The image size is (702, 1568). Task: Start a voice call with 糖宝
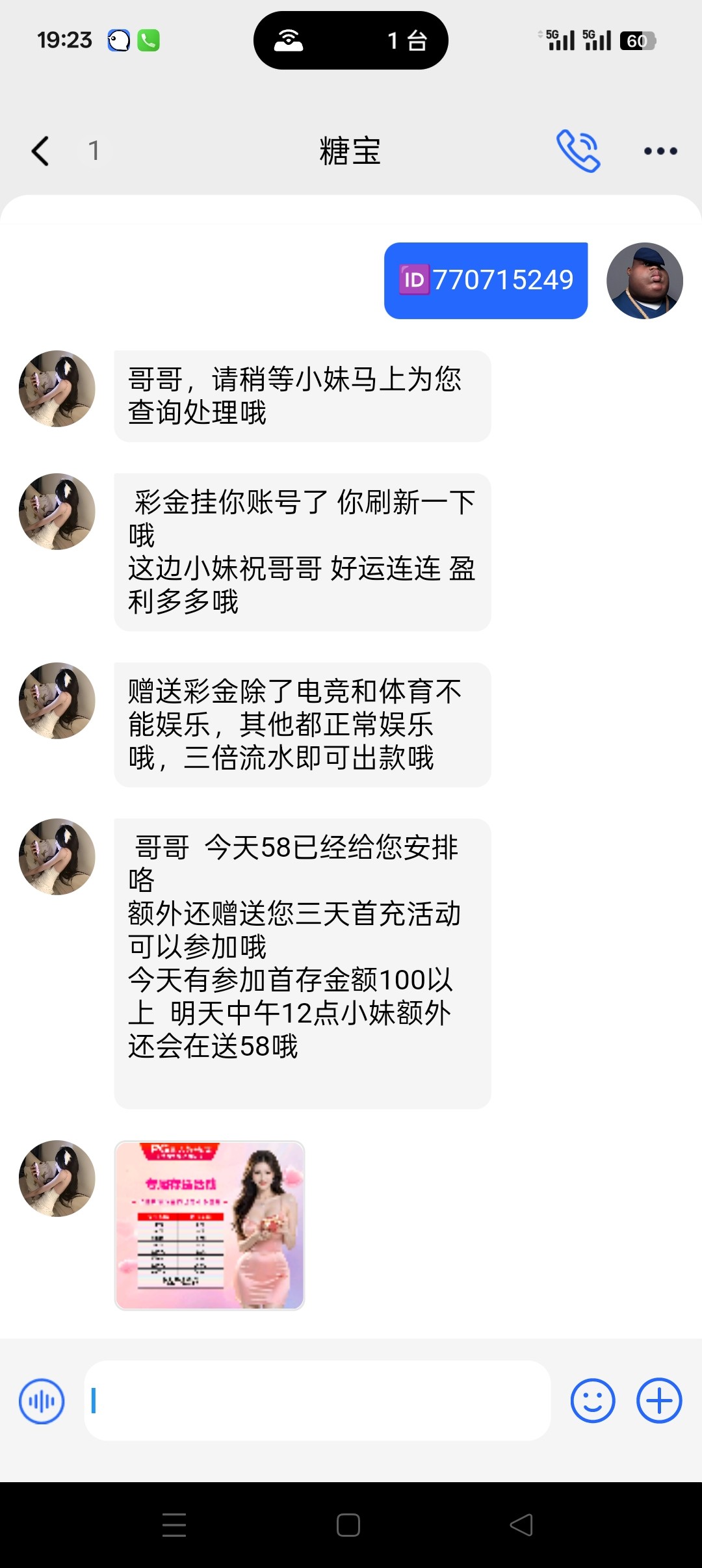(578, 151)
